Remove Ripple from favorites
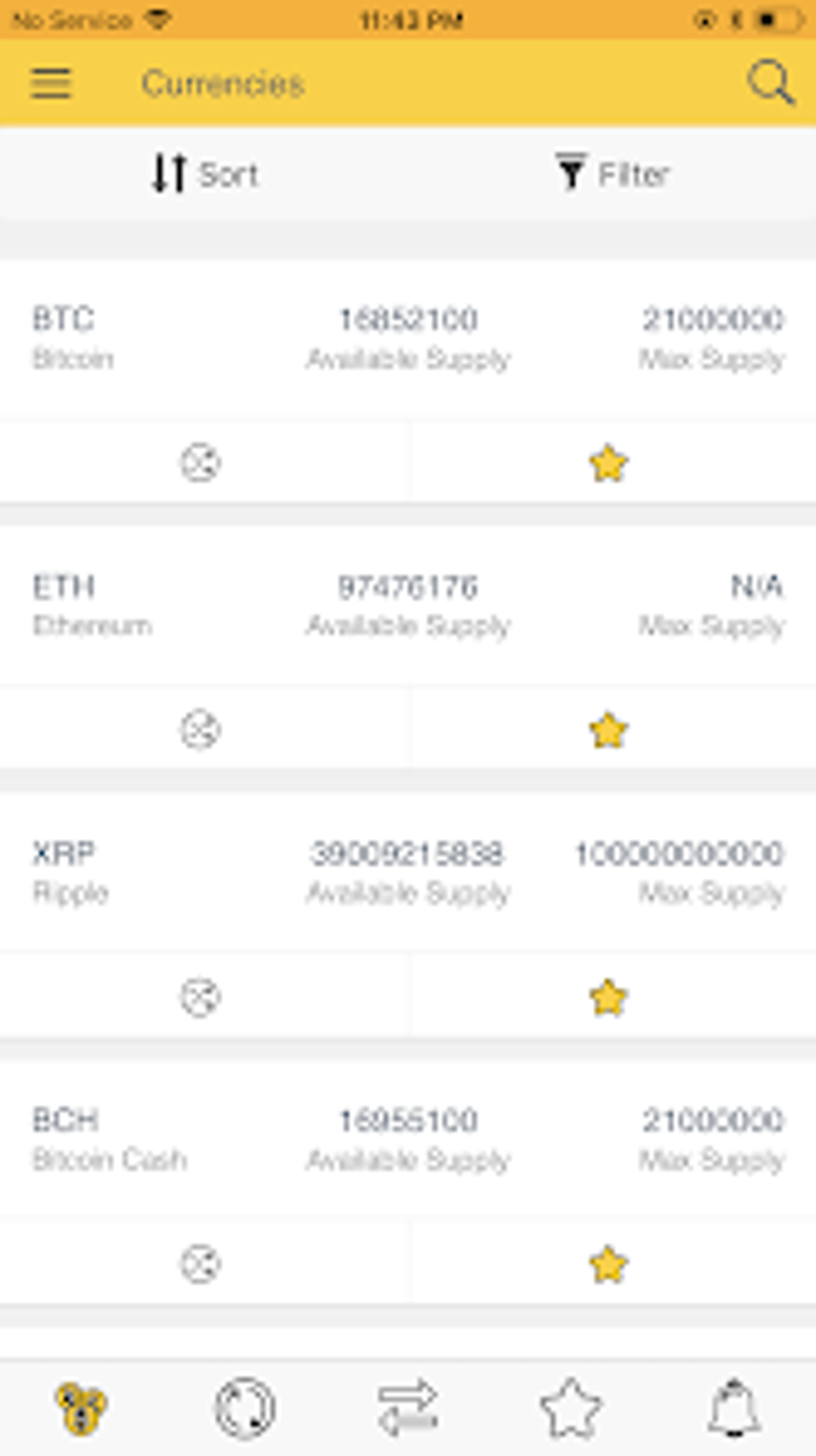 click(608, 996)
